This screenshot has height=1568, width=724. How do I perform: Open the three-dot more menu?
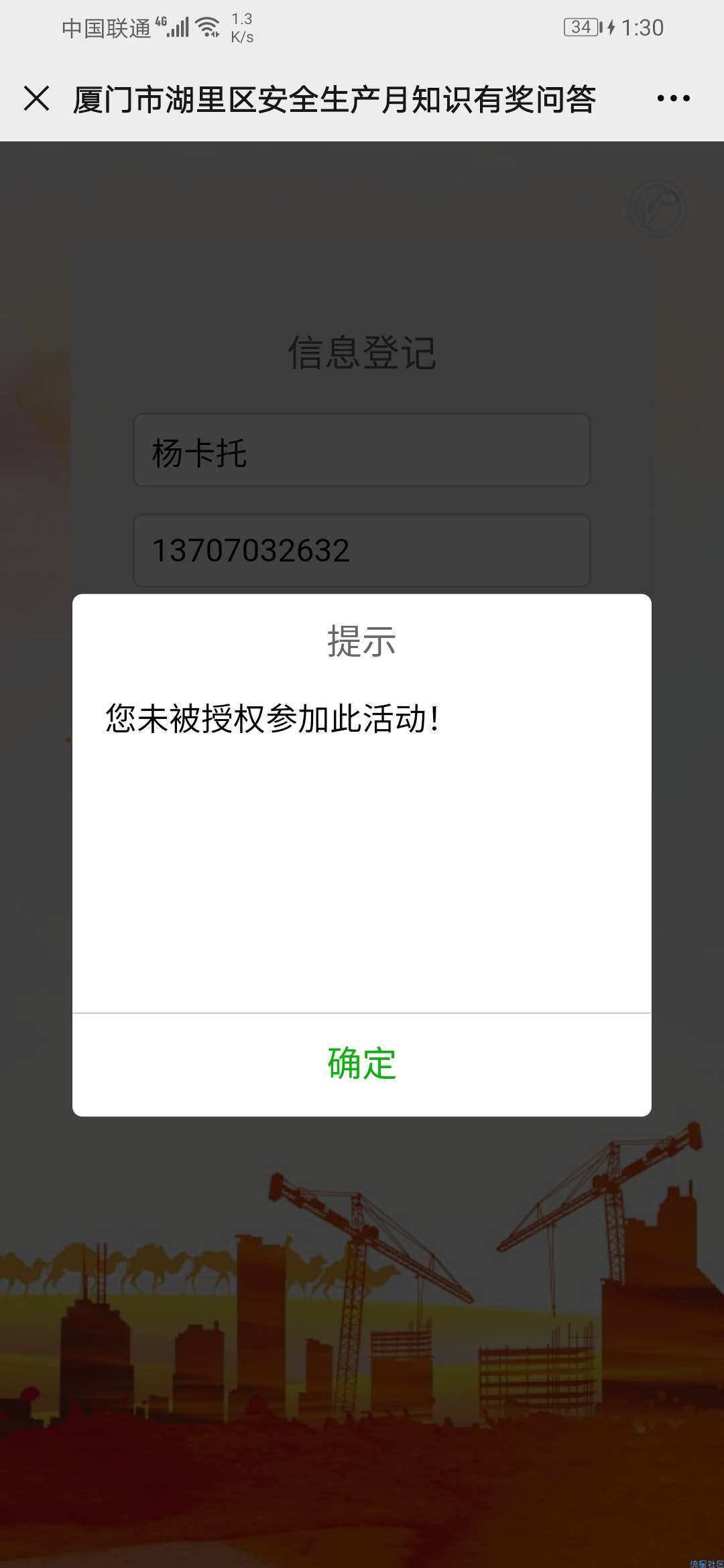[x=673, y=99]
